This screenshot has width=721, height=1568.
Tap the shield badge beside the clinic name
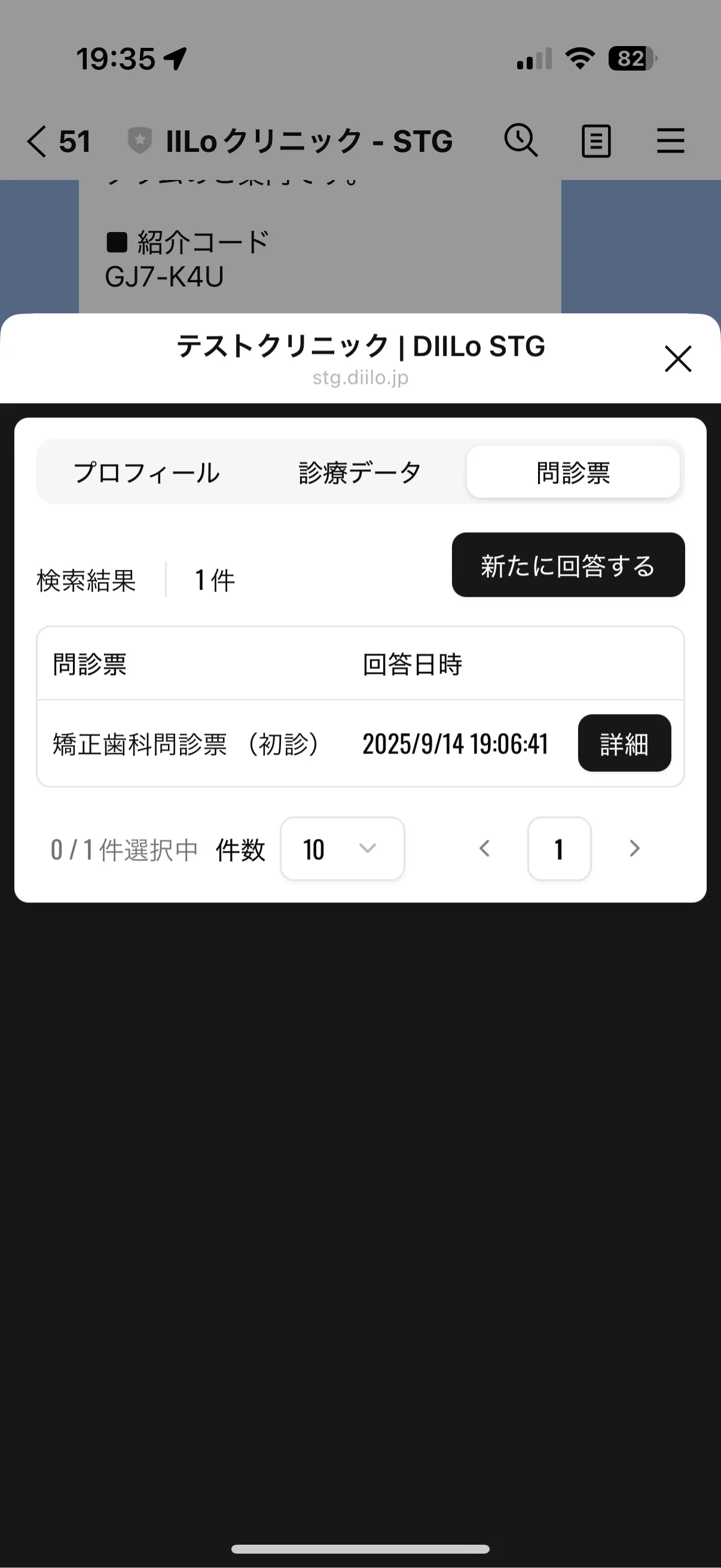click(140, 139)
